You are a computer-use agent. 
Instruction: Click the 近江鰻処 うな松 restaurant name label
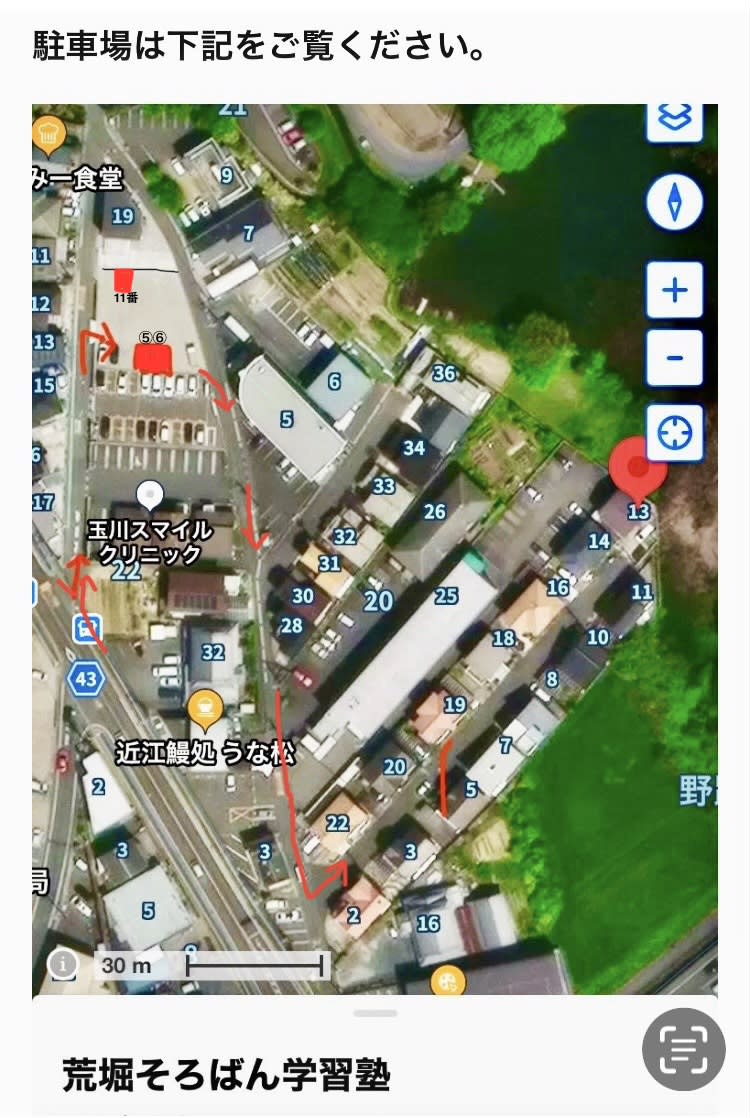pyautogui.click(x=204, y=750)
